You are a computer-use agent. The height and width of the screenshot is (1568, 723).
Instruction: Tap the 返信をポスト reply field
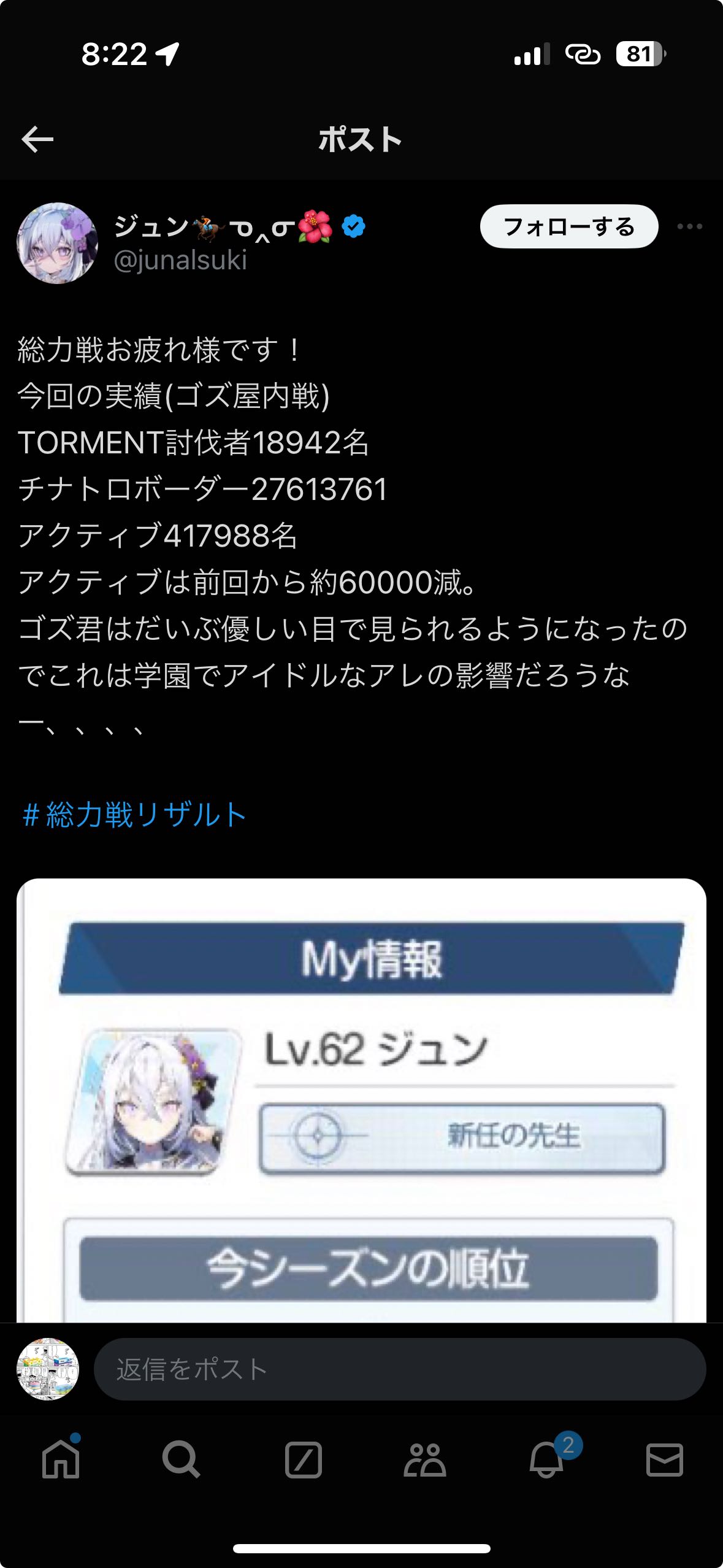point(399,1369)
